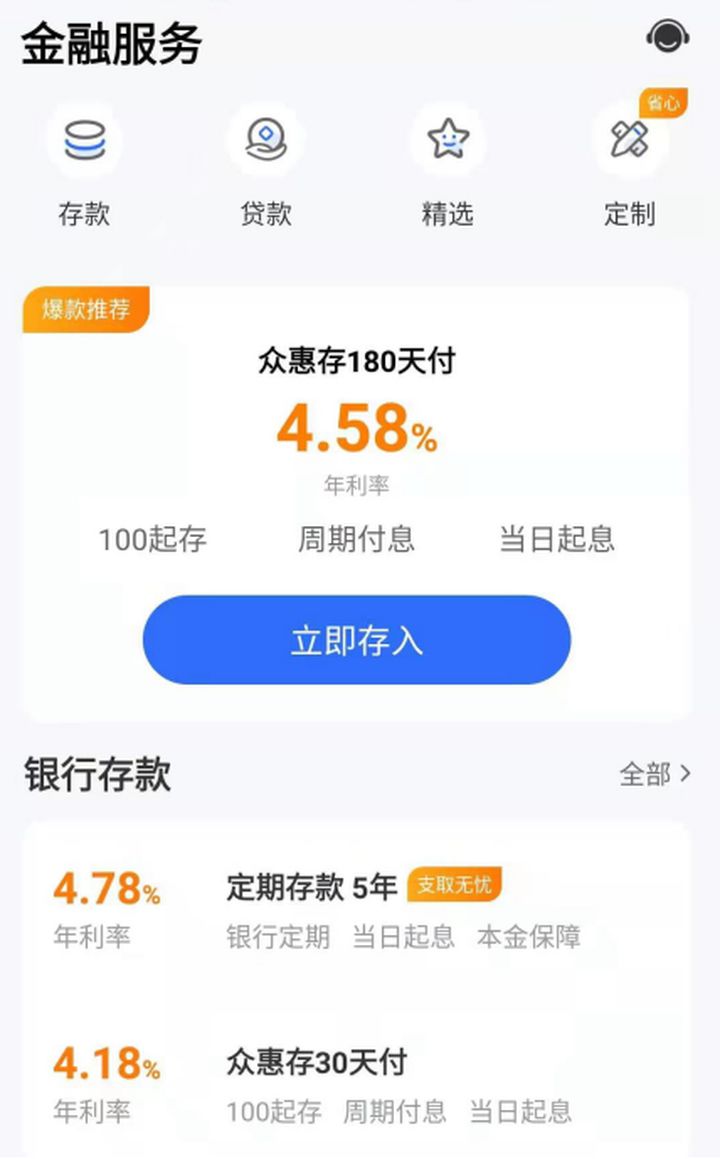Open the 定期存款 5年 product
720x1159 pixels.
pos(356,911)
